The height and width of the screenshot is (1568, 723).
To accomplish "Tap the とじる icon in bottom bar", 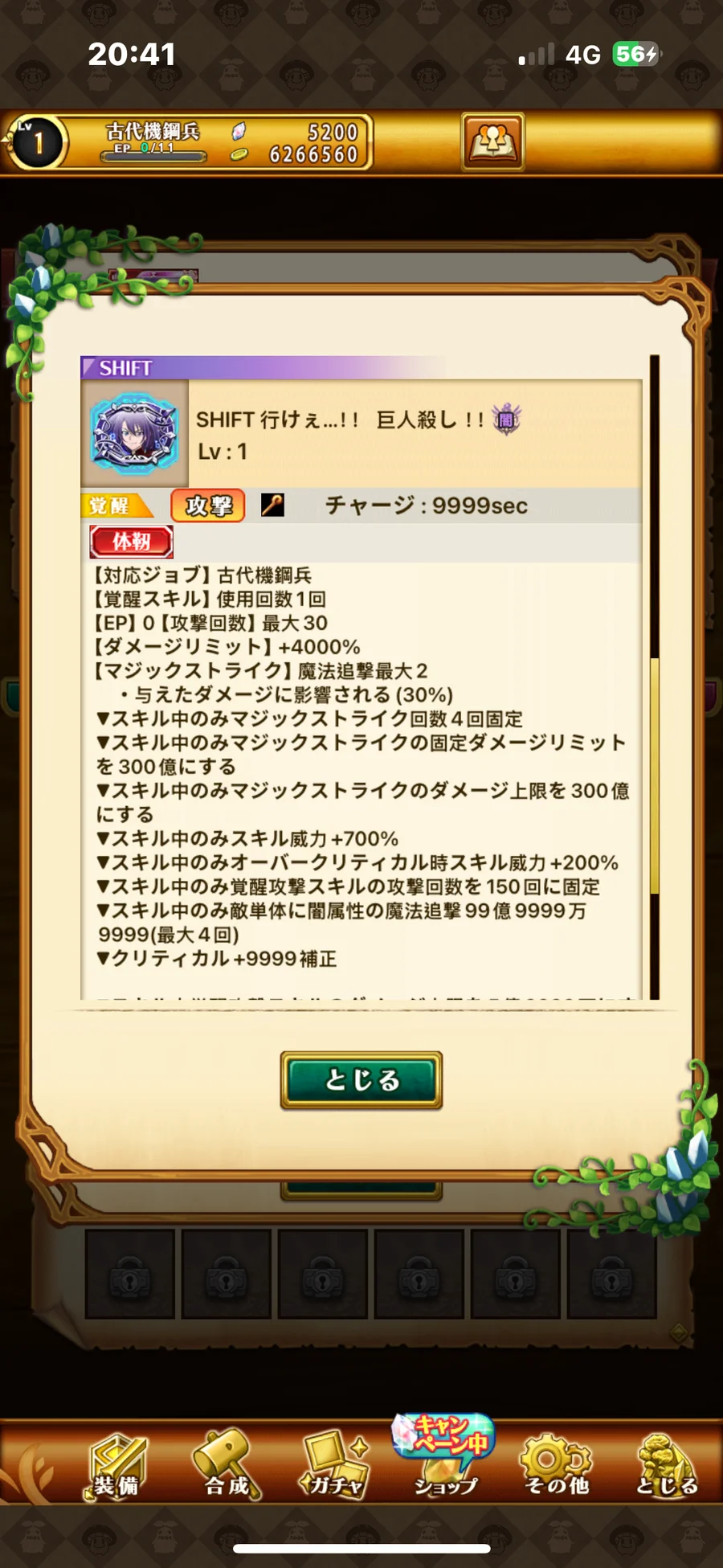I will 666,1465.
